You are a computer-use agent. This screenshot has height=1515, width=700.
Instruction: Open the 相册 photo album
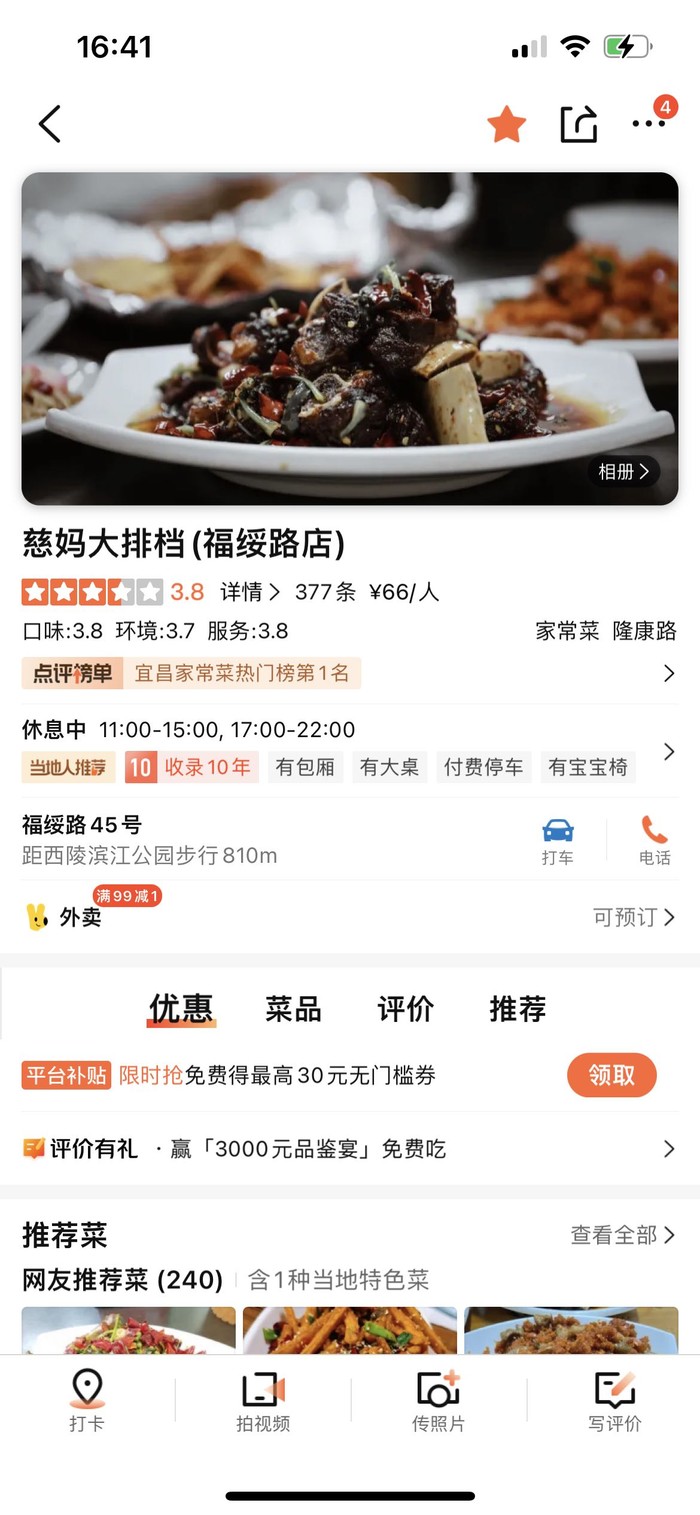[x=623, y=471]
